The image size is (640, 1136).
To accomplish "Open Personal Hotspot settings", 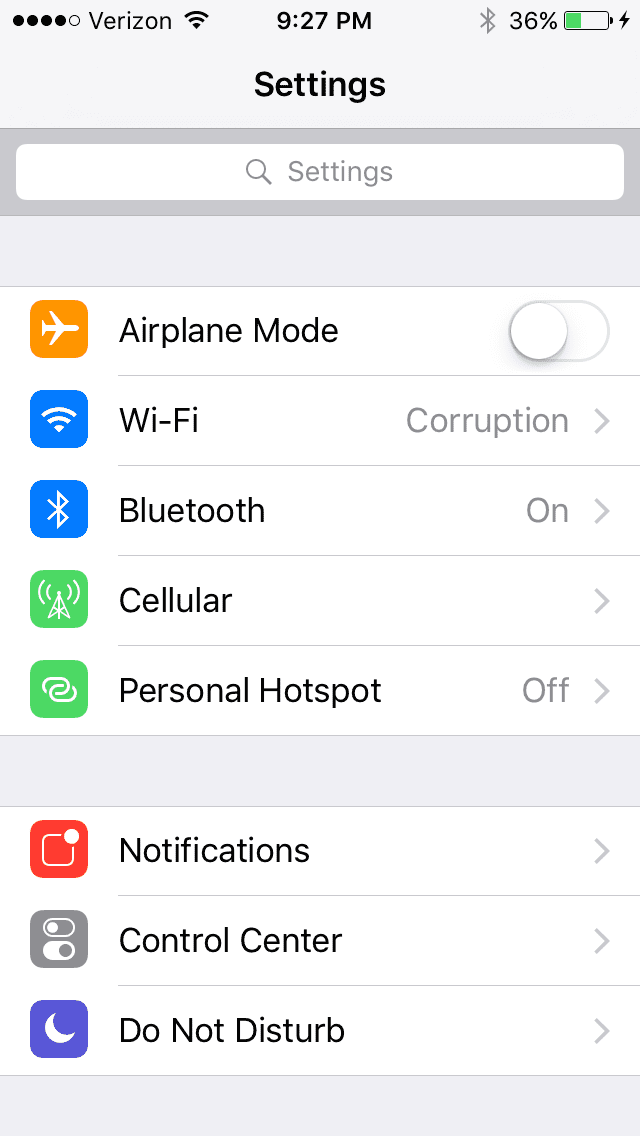I will pos(320,690).
